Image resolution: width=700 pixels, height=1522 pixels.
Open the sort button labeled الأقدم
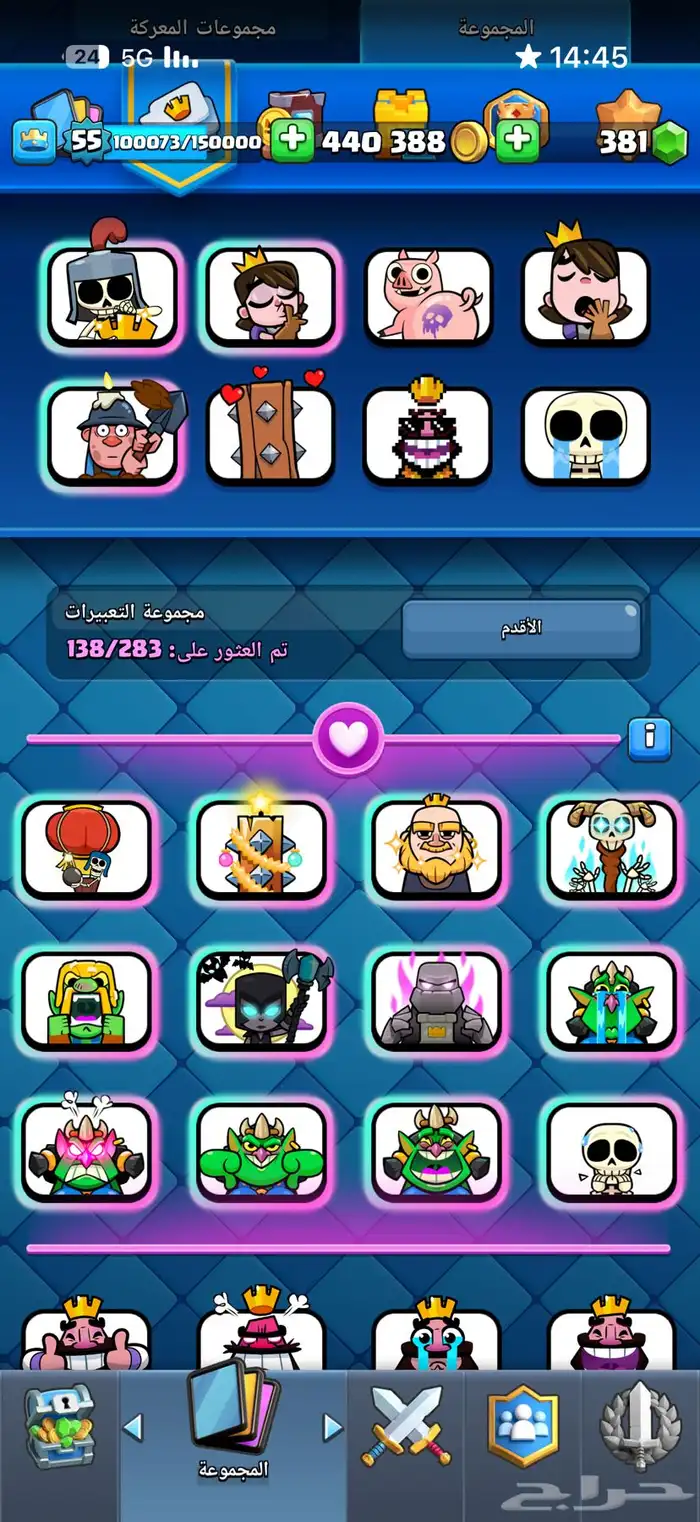(520, 629)
